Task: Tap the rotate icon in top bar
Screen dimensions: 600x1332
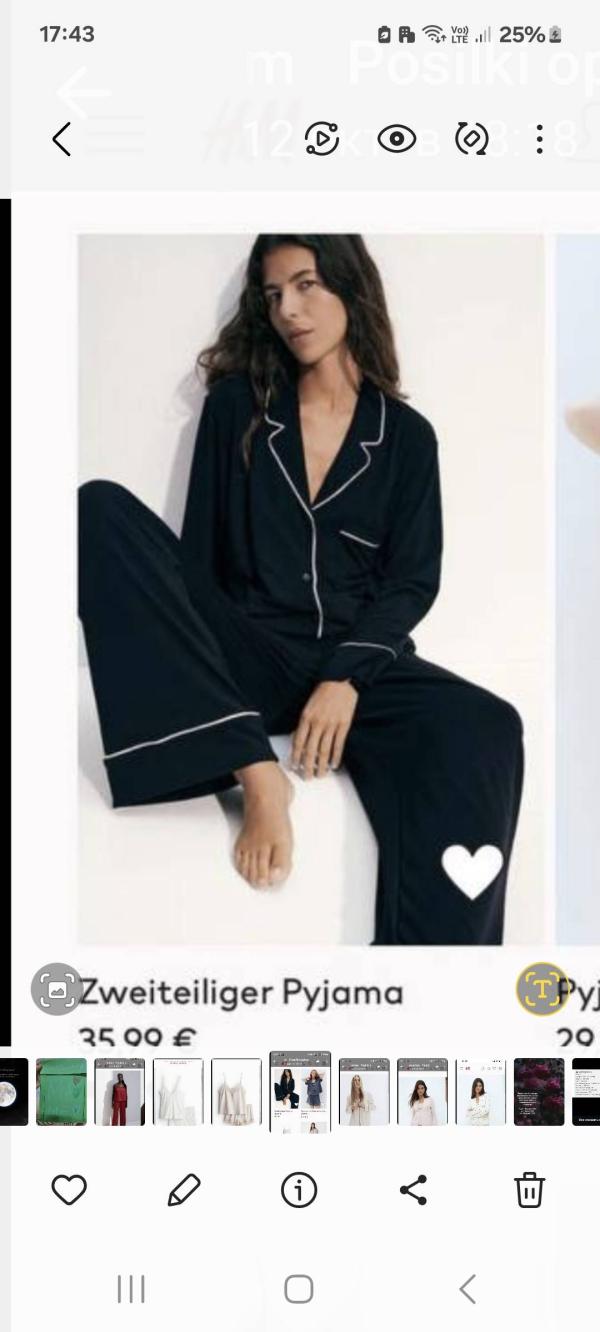Action: coord(471,139)
